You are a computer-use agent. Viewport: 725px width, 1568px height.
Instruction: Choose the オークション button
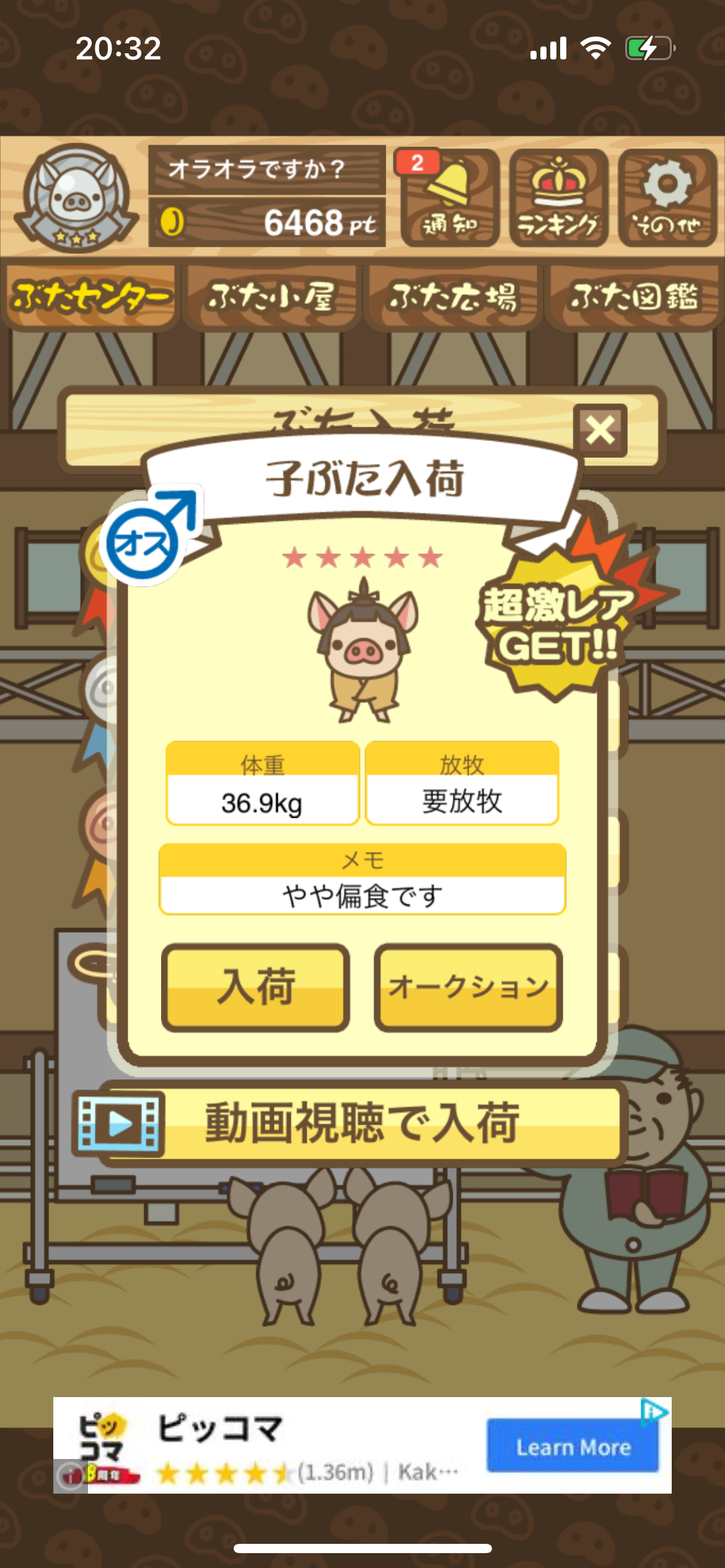tap(468, 987)
